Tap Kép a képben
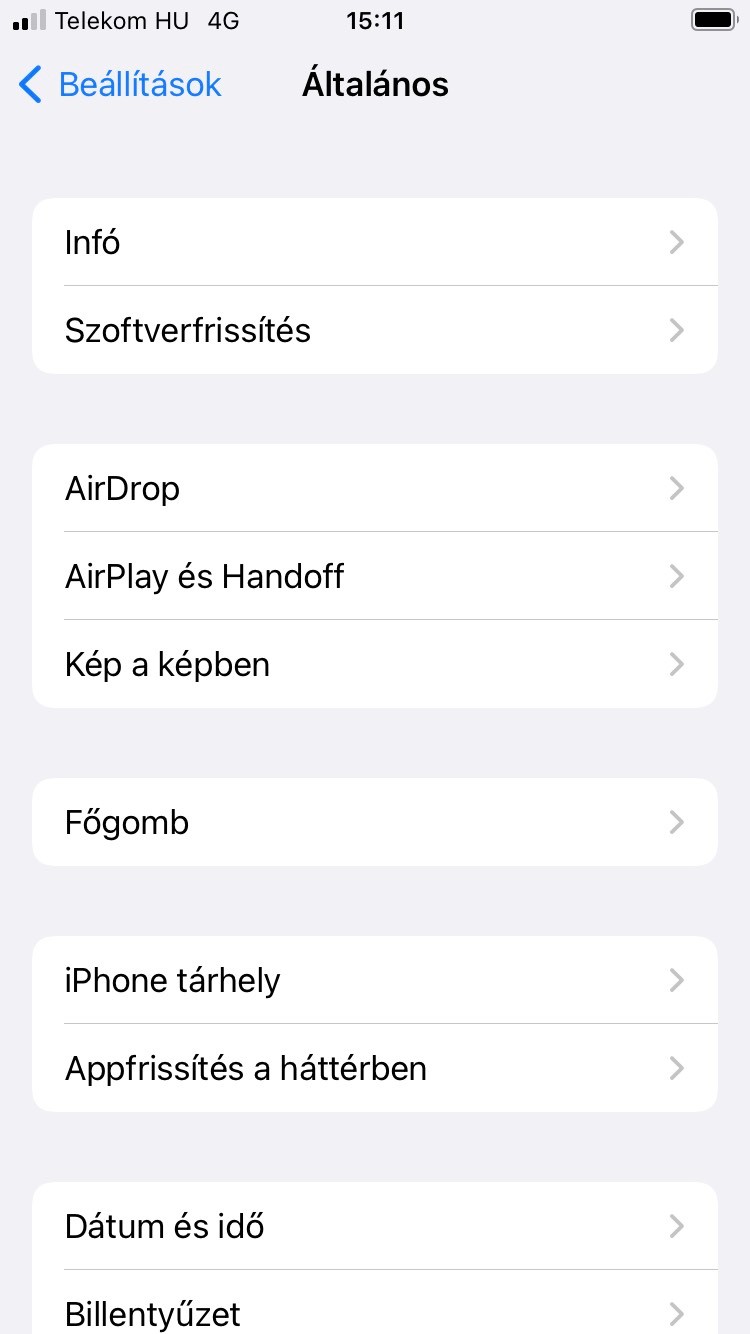 pyautogui.click(x=374, y=664)
